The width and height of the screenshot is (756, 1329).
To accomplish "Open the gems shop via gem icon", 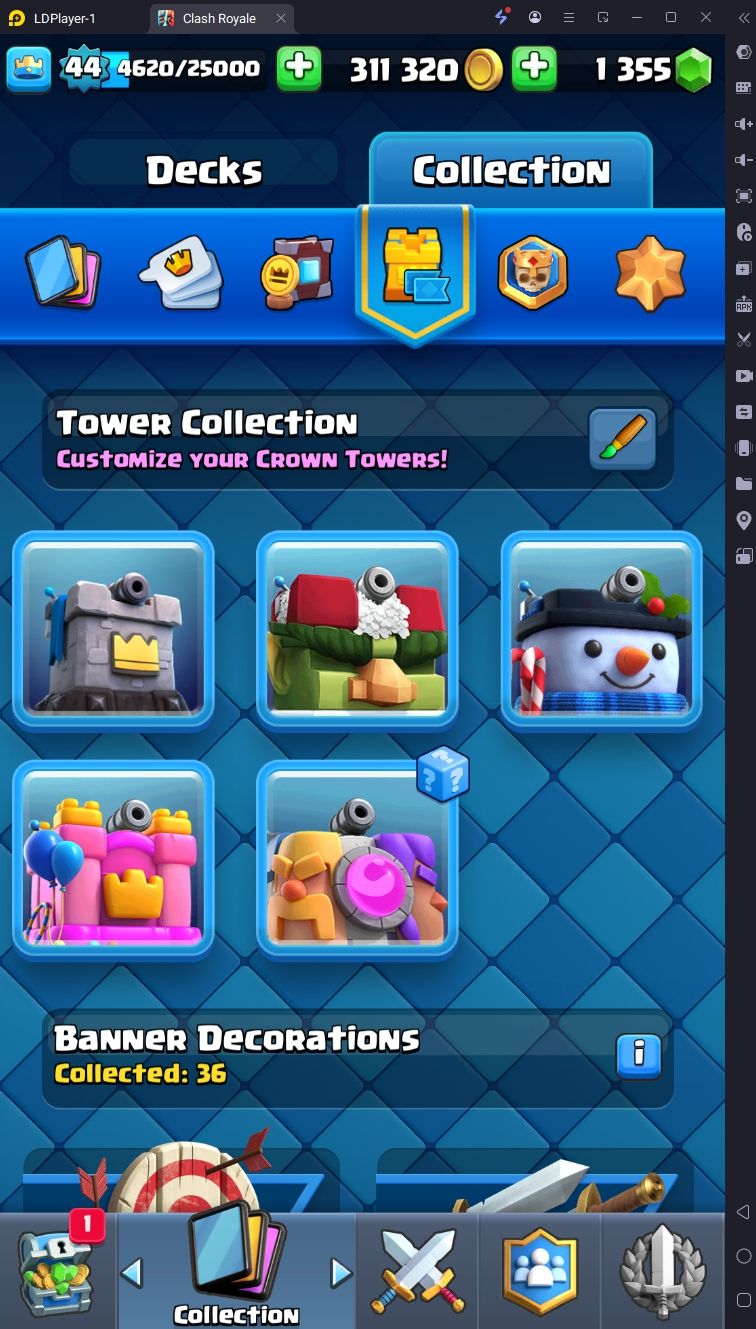I will click(693, 69).
